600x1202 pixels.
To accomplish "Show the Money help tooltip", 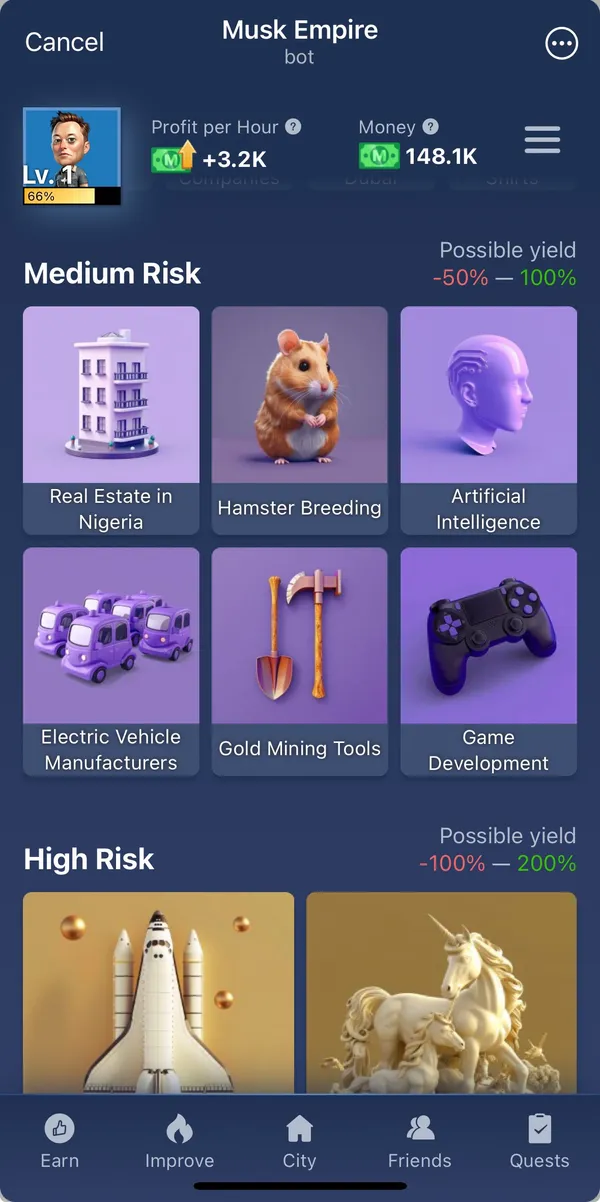I will pyautogui.click(x=430, y=127).
